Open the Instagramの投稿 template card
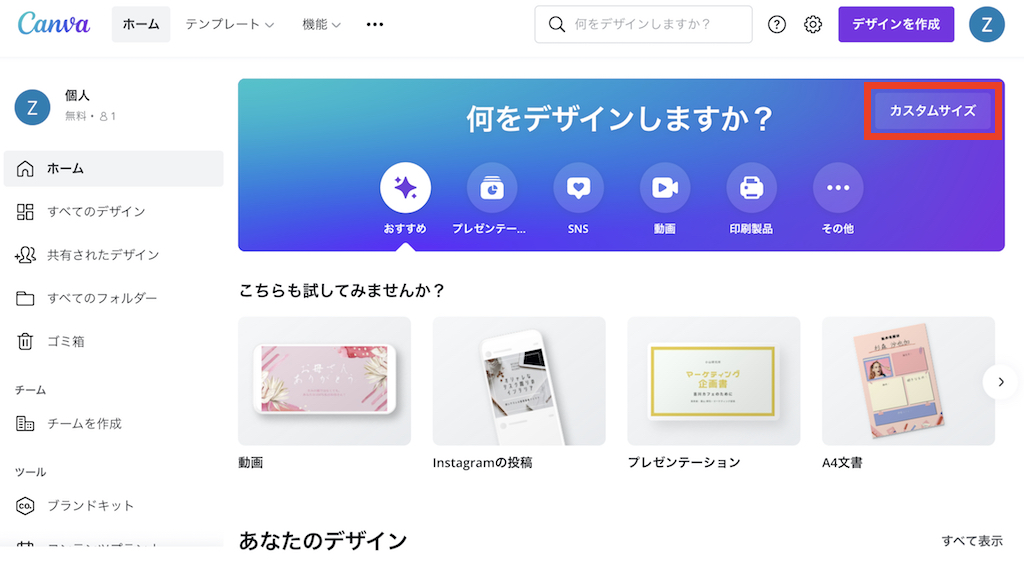 pos(519,381)
